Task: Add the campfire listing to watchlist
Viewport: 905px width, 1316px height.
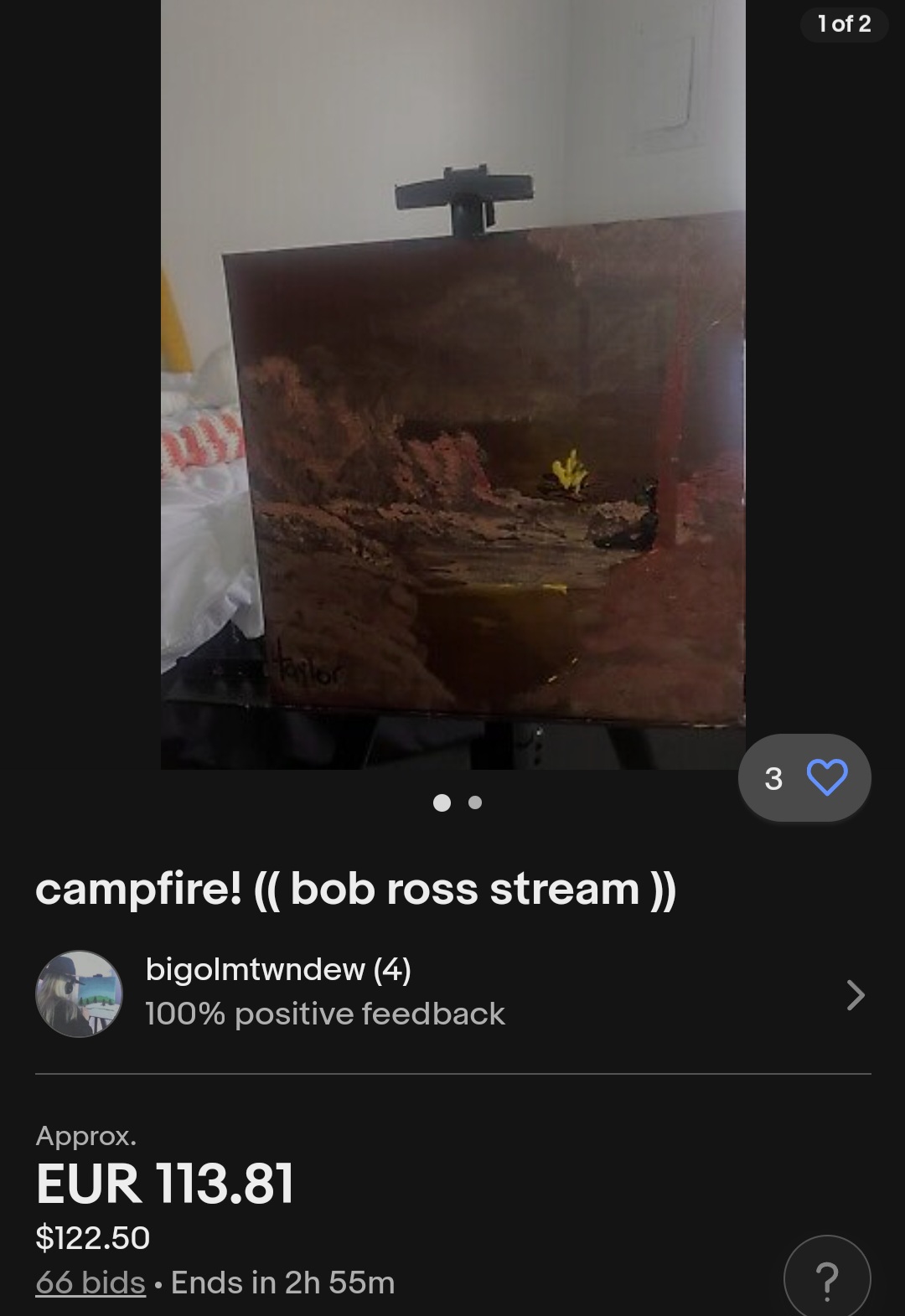Action: click(x=826, y=778)
